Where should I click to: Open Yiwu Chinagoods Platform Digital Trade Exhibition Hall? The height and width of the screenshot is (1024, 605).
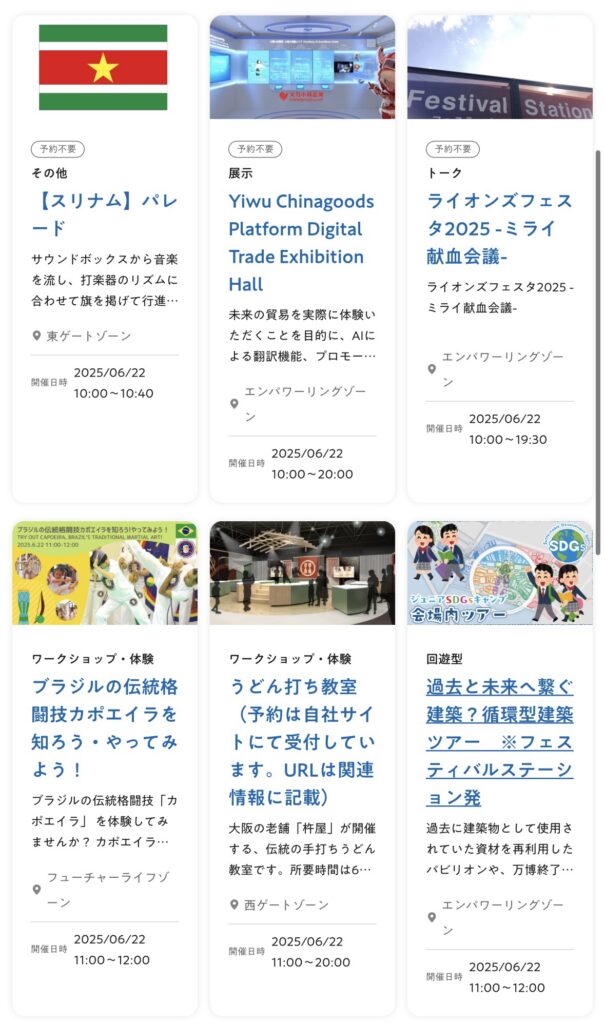click(x=301, y=242)
